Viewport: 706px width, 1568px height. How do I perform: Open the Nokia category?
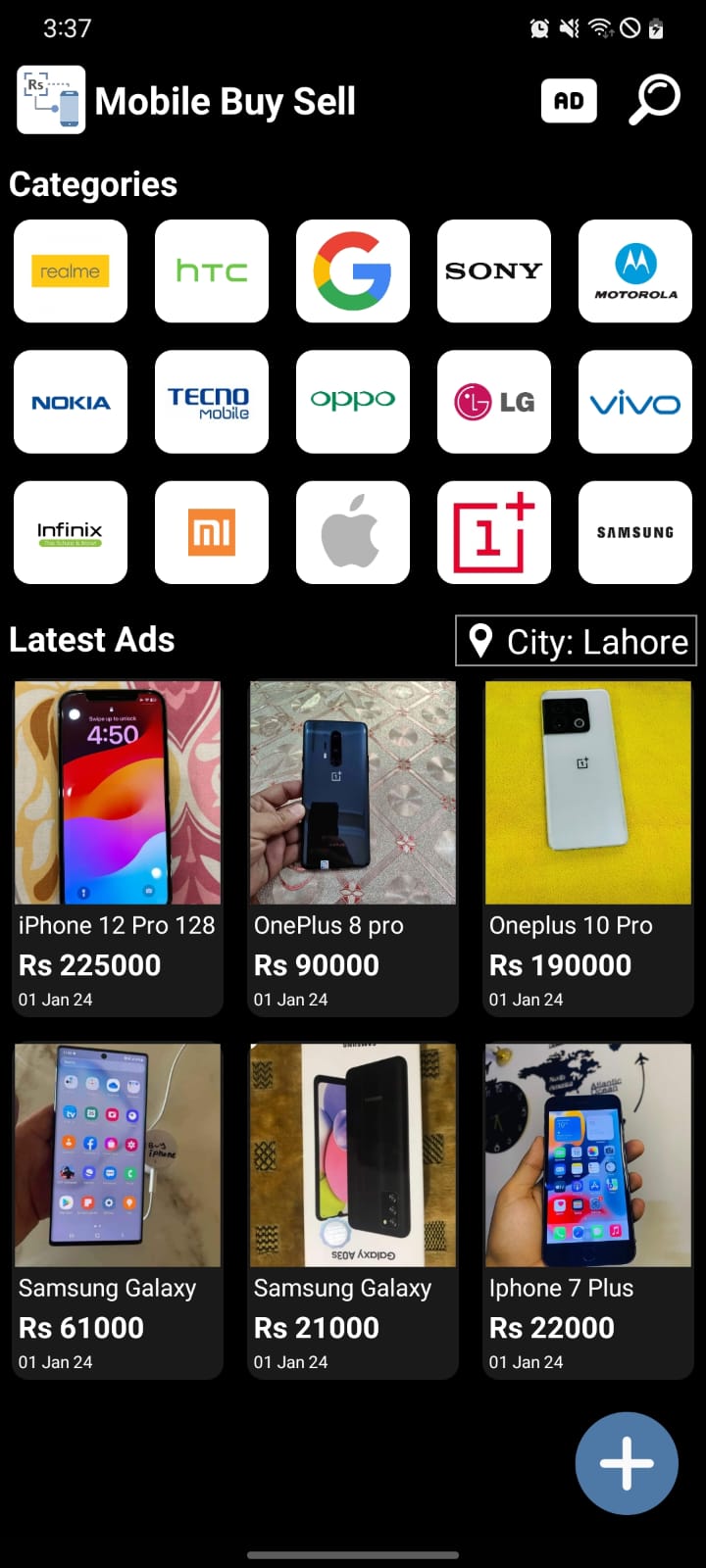71,402
